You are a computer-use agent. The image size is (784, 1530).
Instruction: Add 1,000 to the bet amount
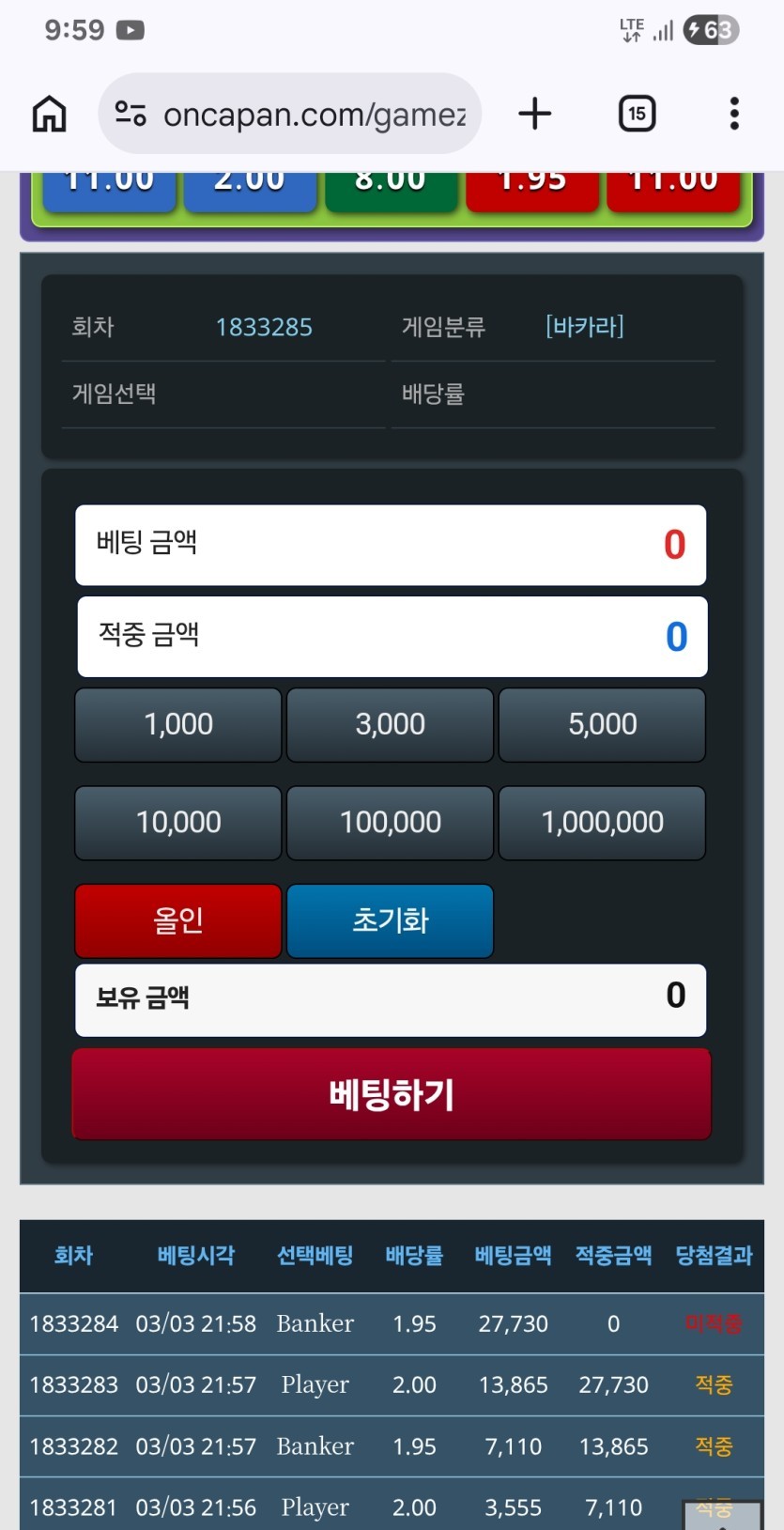click(178, 725)
